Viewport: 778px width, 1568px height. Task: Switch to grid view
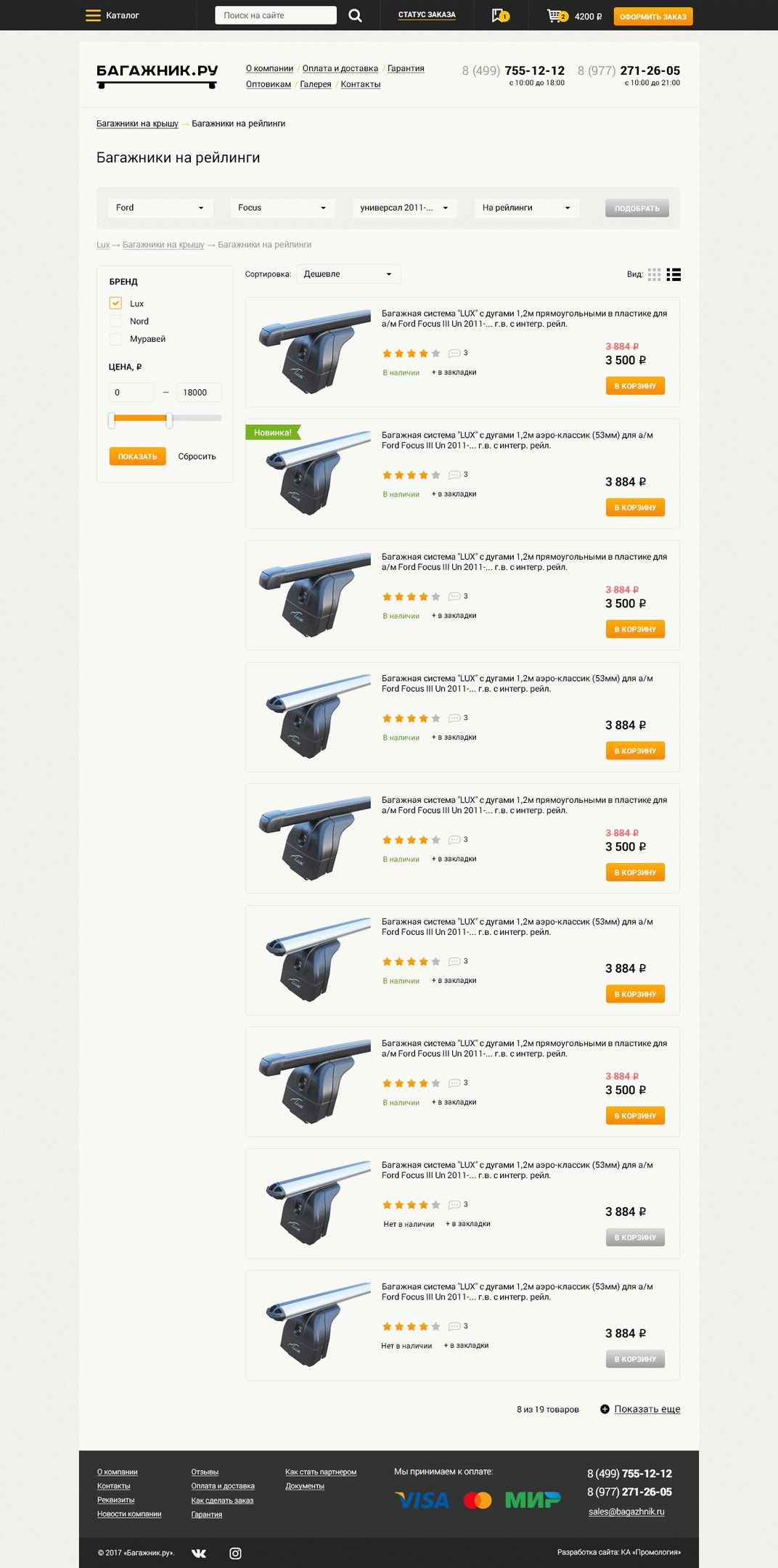[x=654, y=274]
